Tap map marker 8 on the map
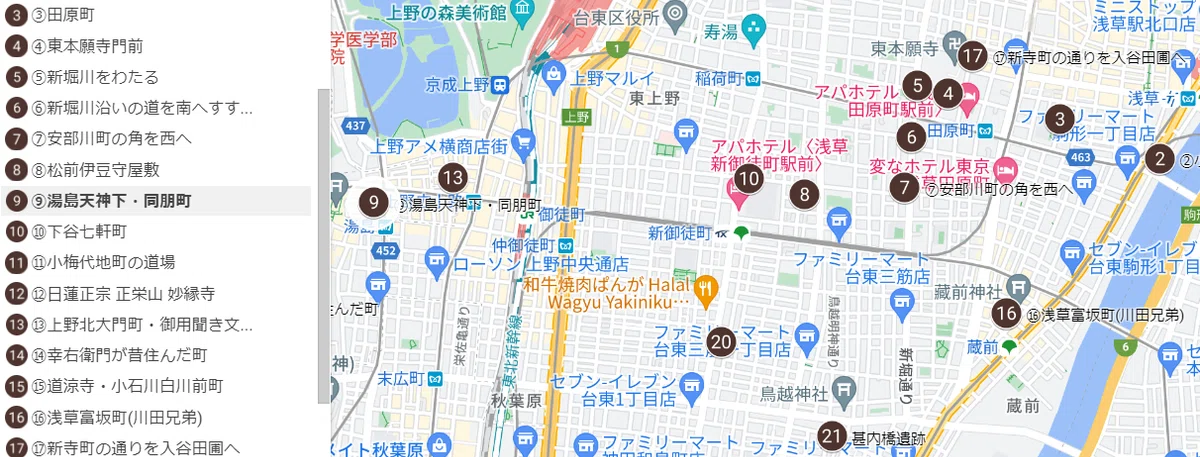Image resolution: width=1200 pixels, height=457 pixels. click(803, 193)
